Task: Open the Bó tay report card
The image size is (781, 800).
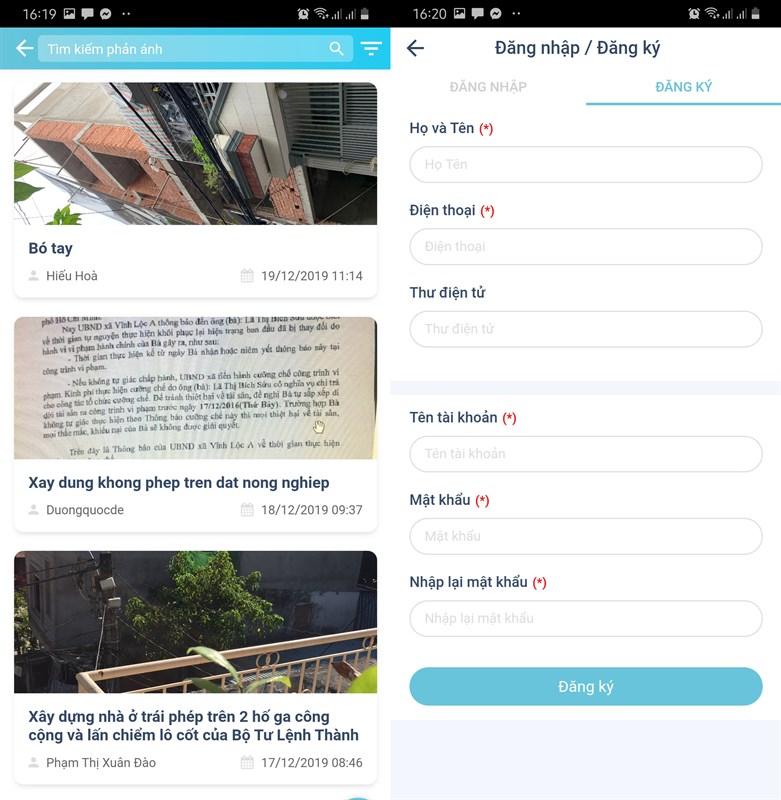Action: click(x=195, y=188)
